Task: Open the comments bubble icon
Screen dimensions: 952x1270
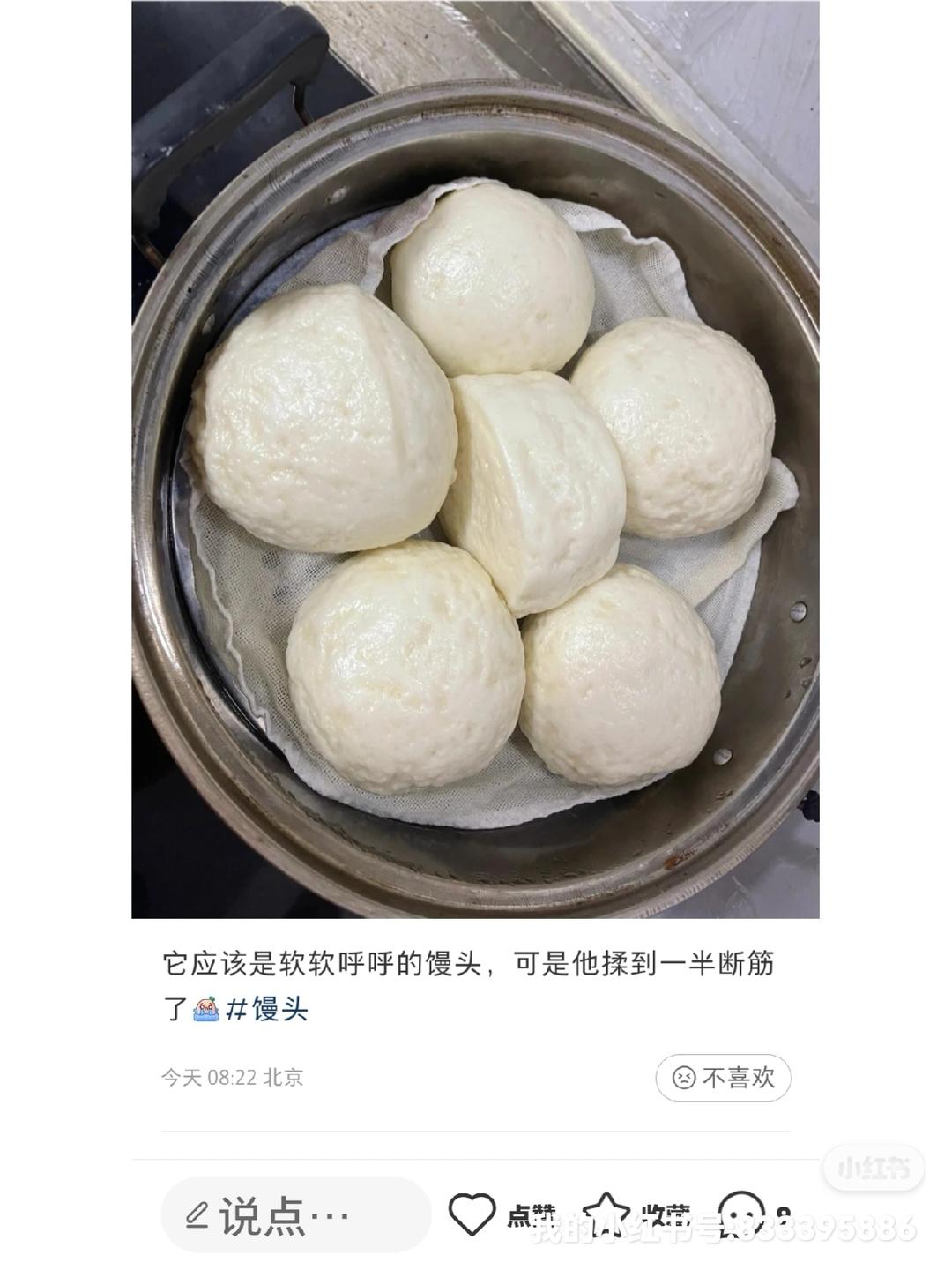Action: pos(740,1214)
